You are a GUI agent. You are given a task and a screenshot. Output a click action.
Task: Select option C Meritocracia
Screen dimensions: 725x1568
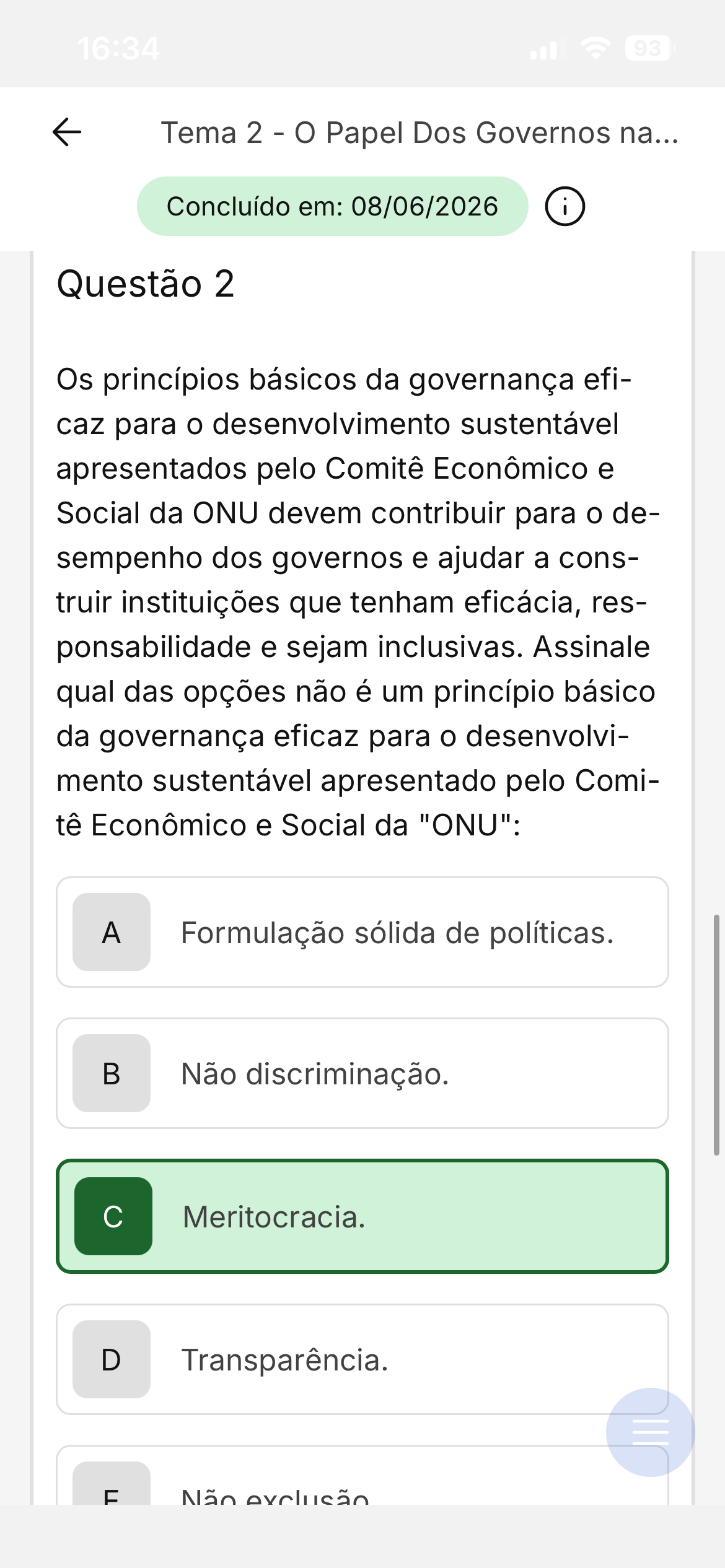(362, 1216)
